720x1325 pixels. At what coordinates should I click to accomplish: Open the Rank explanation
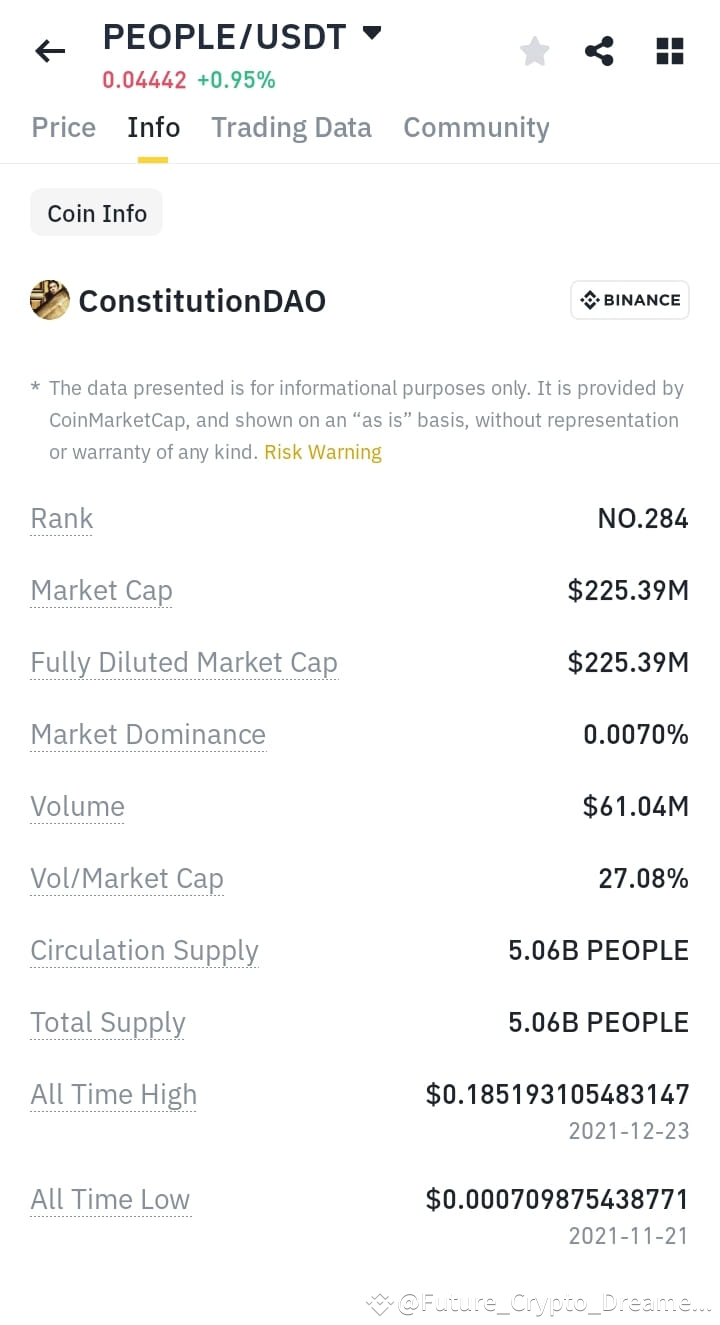point(61,518)
